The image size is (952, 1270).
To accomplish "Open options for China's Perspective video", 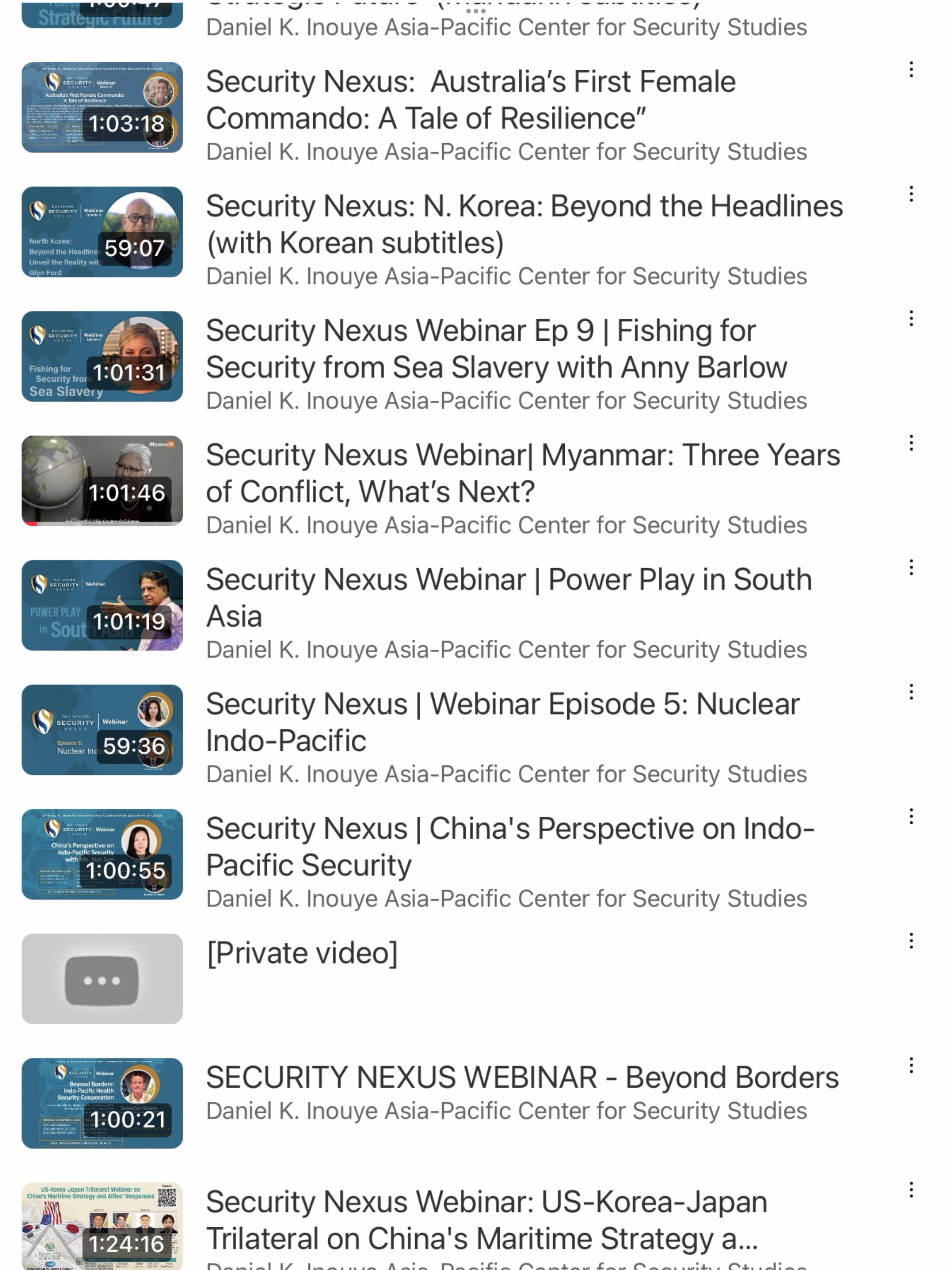I will click(911, 817).
